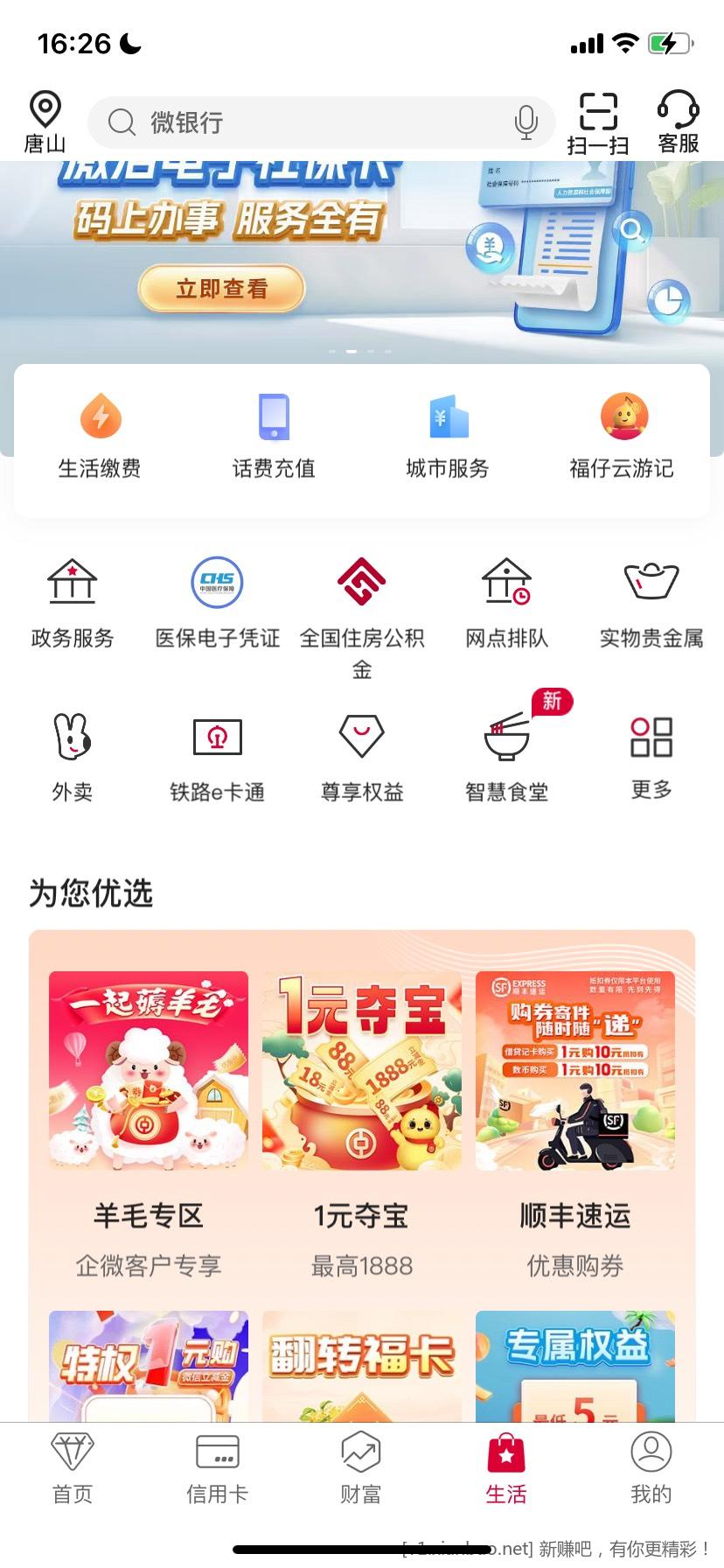Open 医保电子凭证

(x=217, y=603)
